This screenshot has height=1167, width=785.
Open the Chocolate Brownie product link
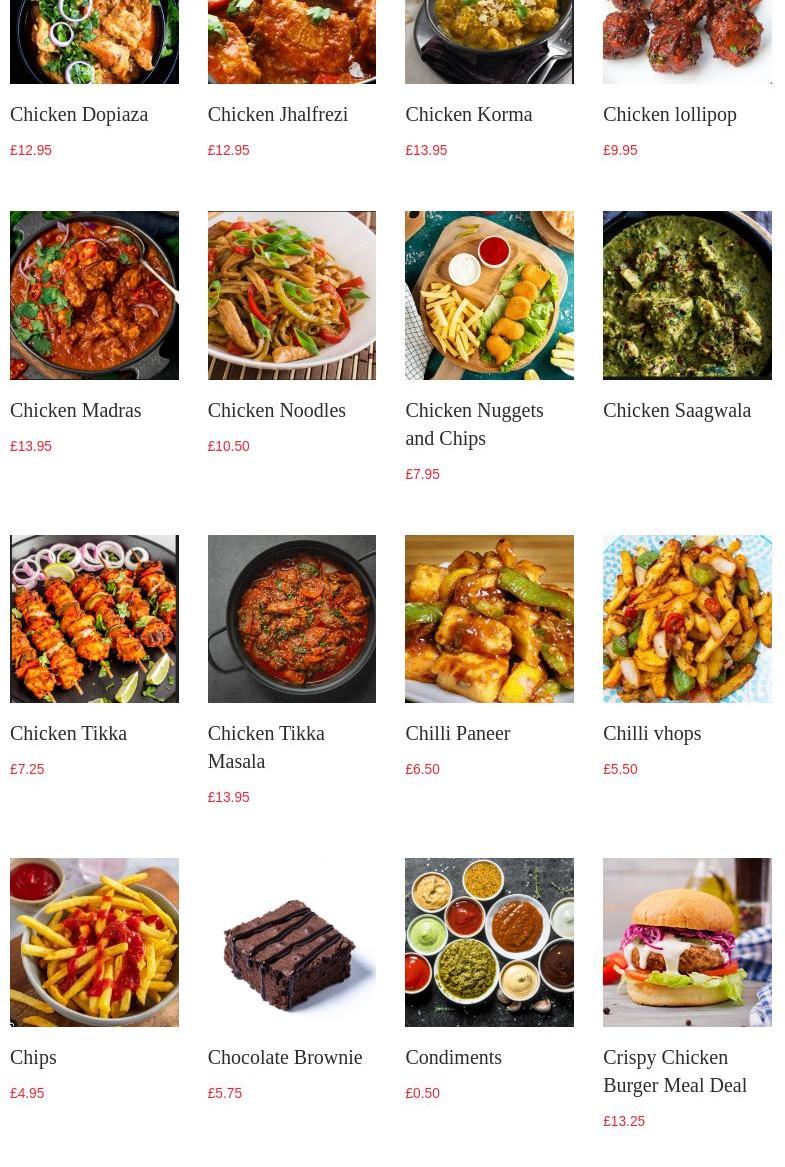click(x=285, y=1057)
